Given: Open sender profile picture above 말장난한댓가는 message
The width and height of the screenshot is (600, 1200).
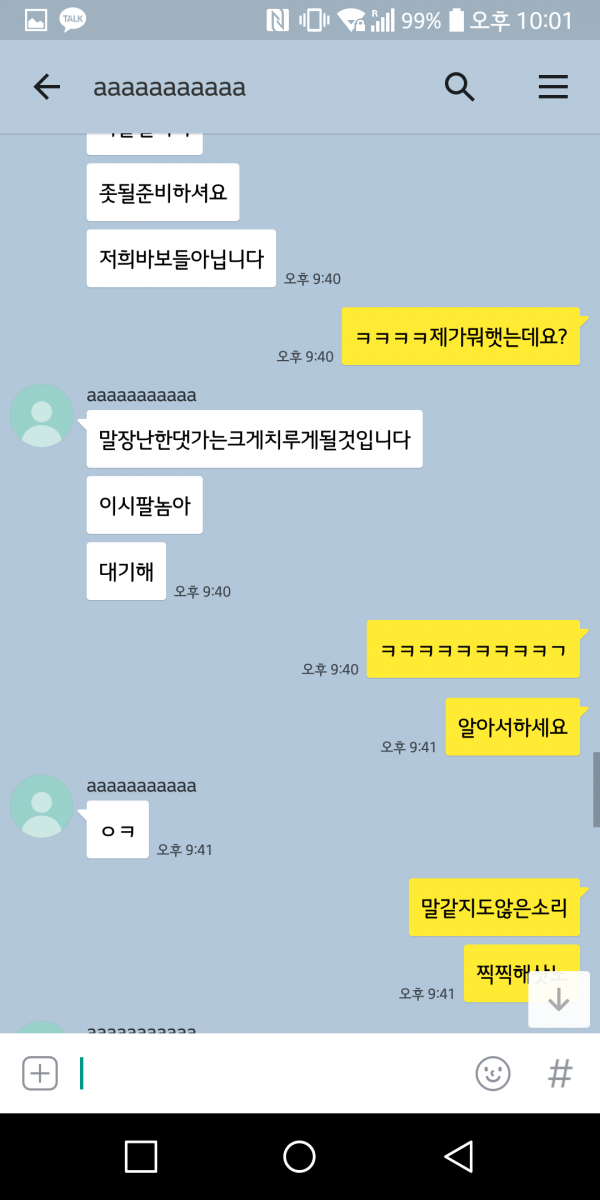Looking at the screenshot, I should (x=42, y=415).
